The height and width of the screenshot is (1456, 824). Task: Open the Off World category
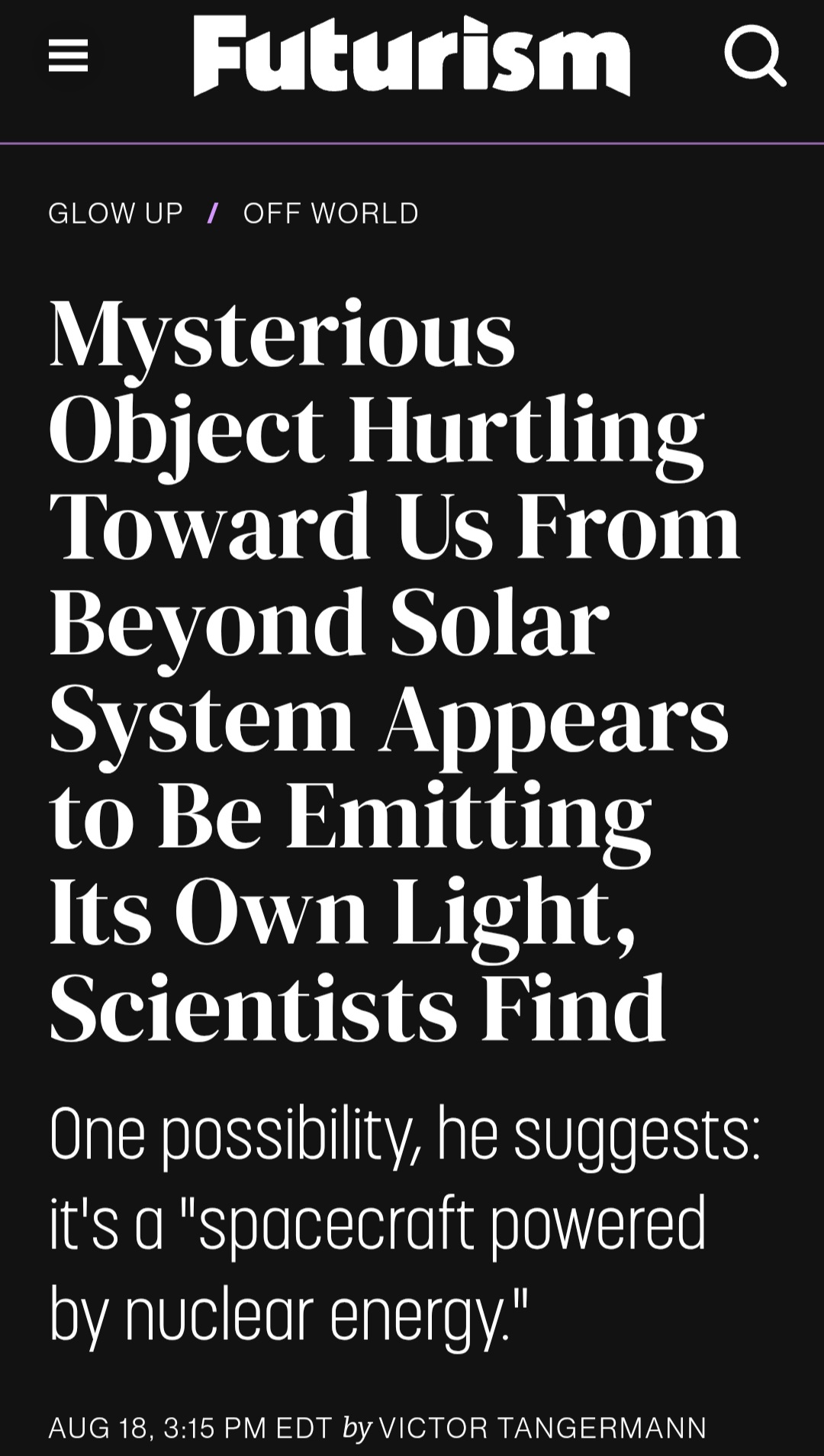point(331,213)
